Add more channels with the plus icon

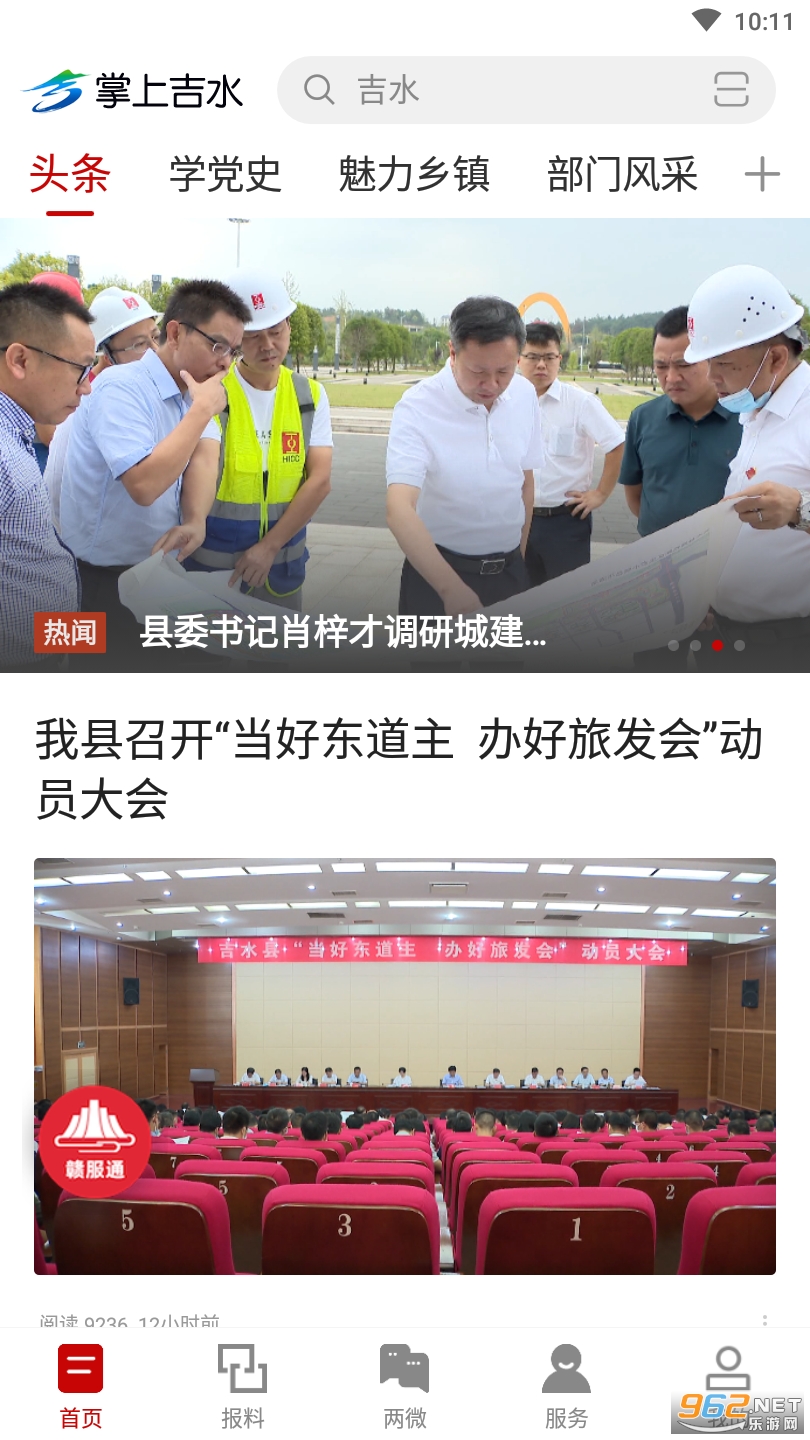point(762,175)
